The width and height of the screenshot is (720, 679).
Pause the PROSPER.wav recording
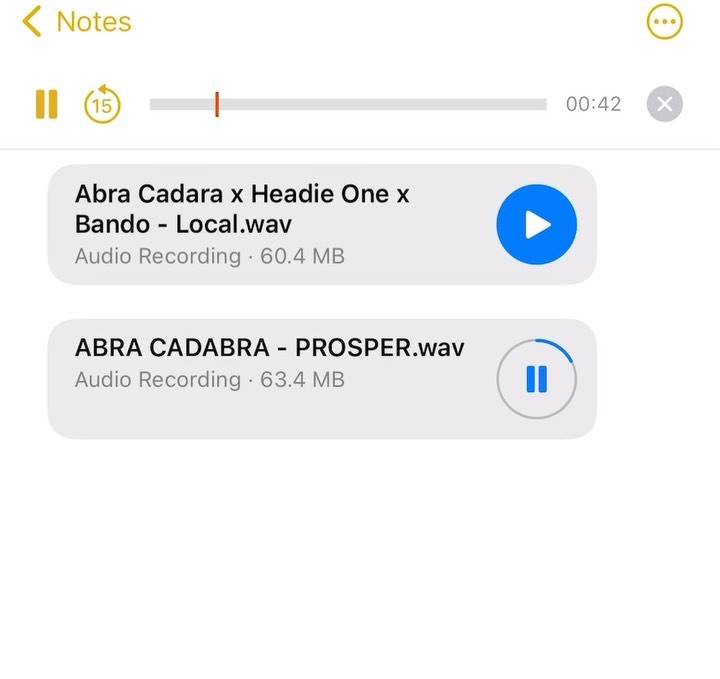point(536,379)
